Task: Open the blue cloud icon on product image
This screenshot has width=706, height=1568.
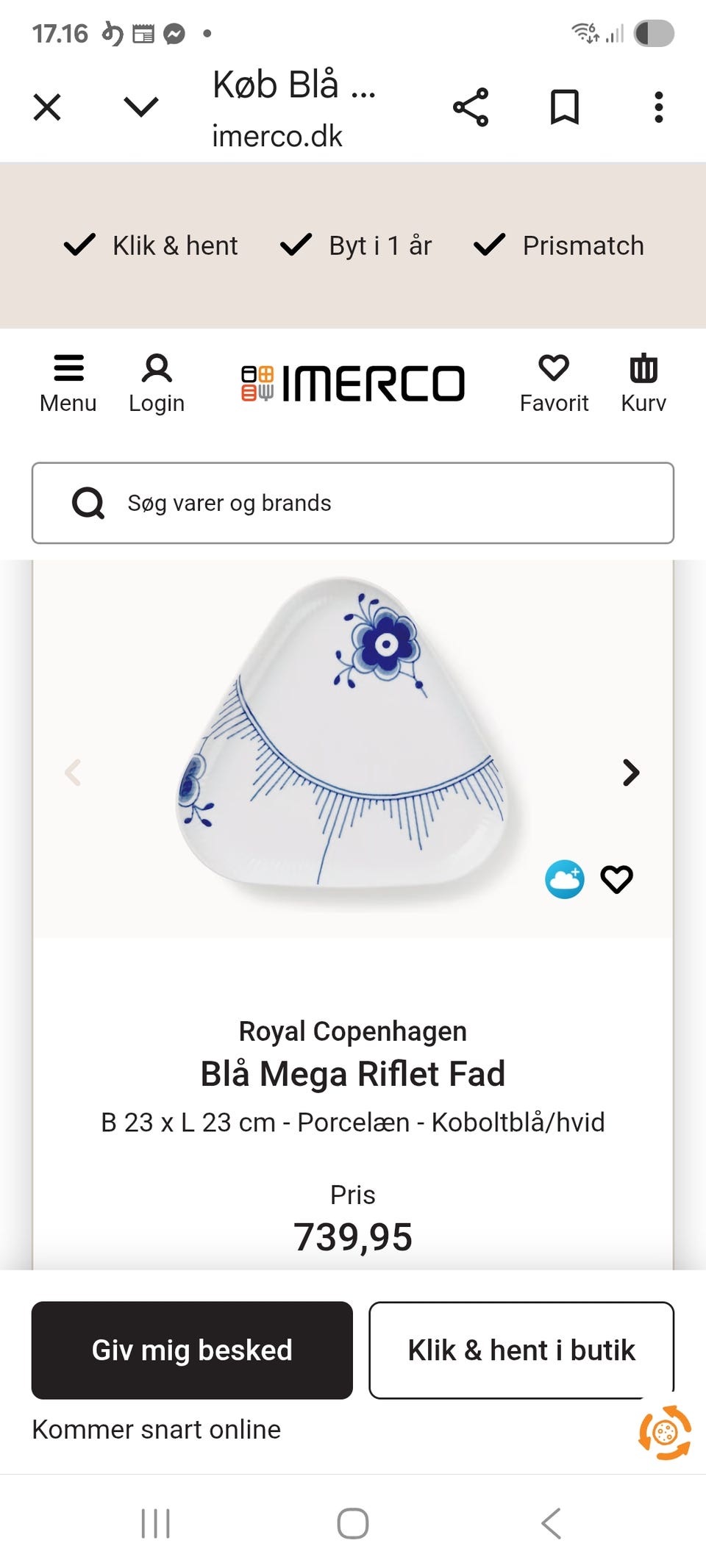Action: [x=564, y=878]
